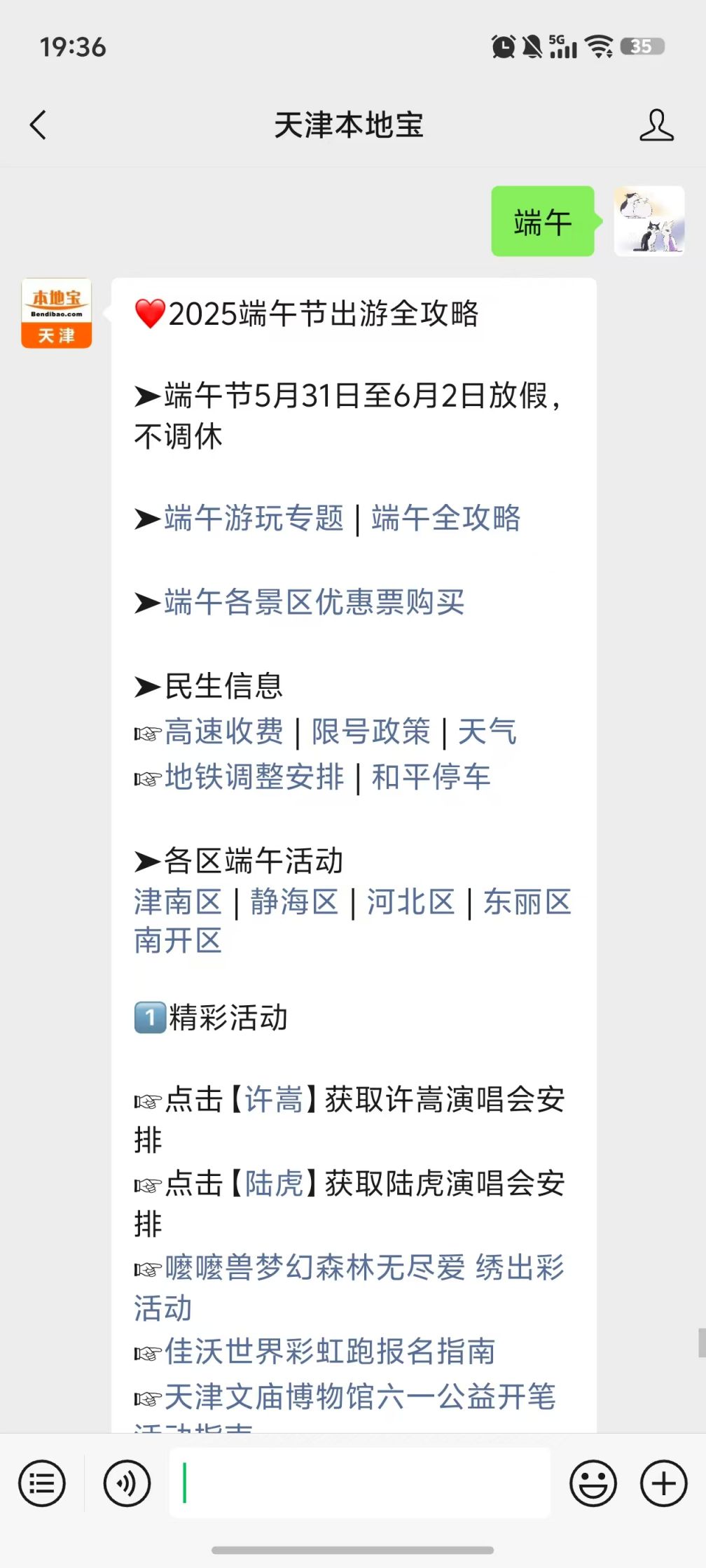Open 佳沃世界彩虹跑报名指南 link
The height and width of the screenshot is (1568, 706).
click(x=330, y=1351)
